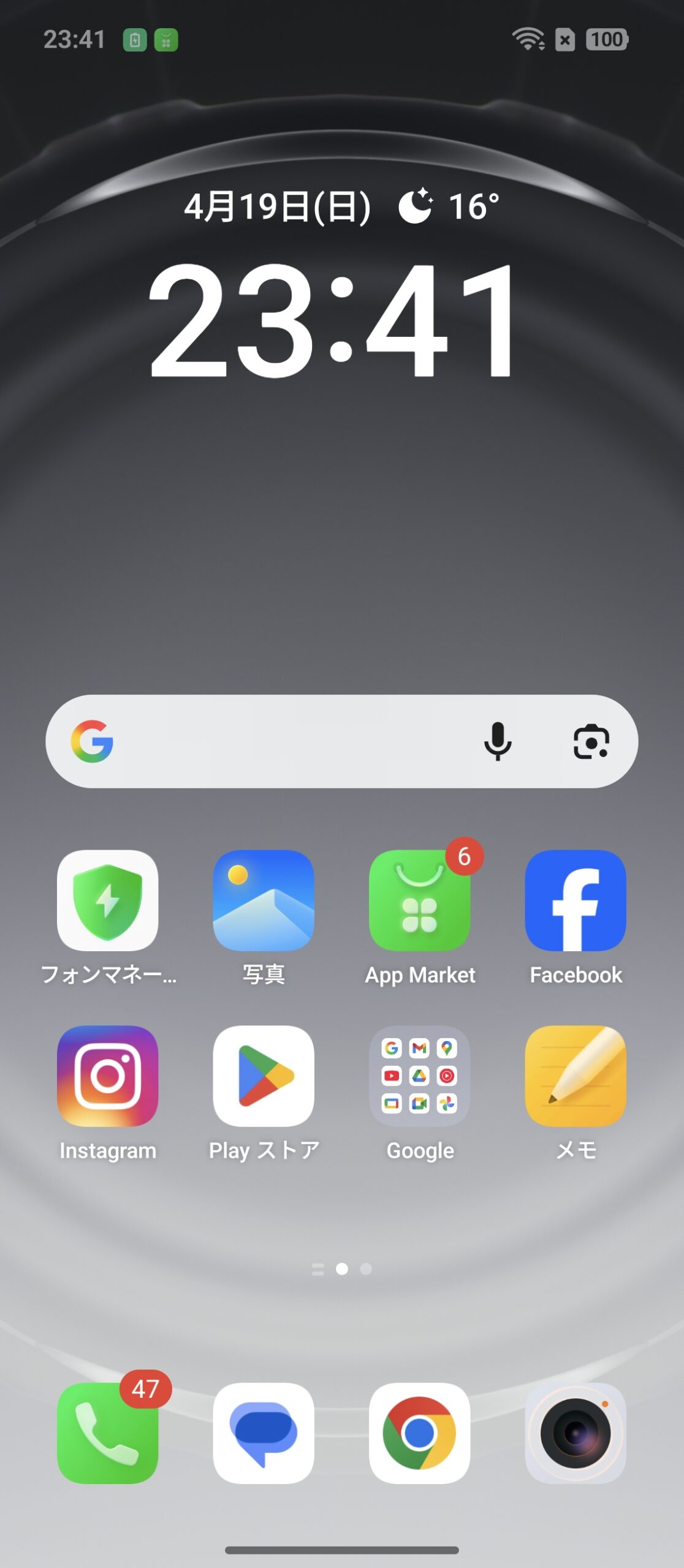Screen dimensions: 684x1568
Task: Open the Messages app in the dock
Action: pyautogui.click(x=264, y=1433)
